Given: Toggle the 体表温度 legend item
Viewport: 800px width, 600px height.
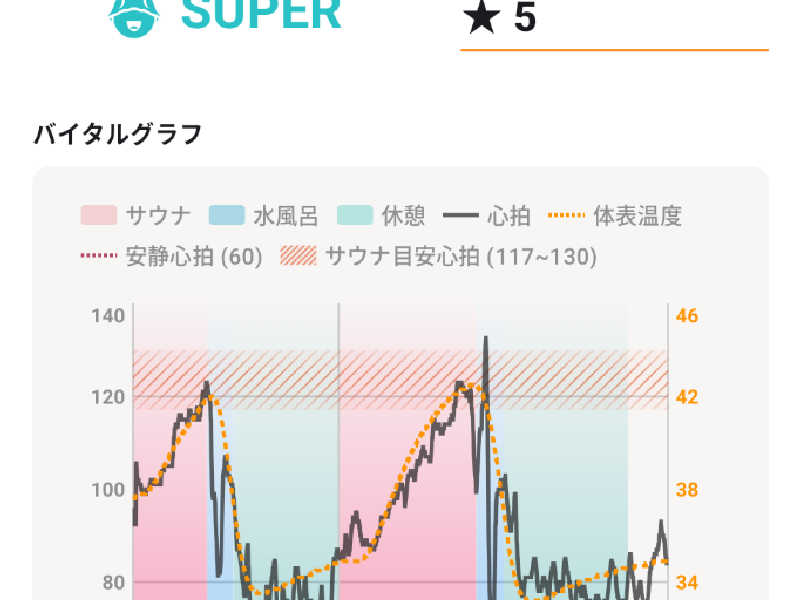Looking at the screenshot, I should pos(615,215).
